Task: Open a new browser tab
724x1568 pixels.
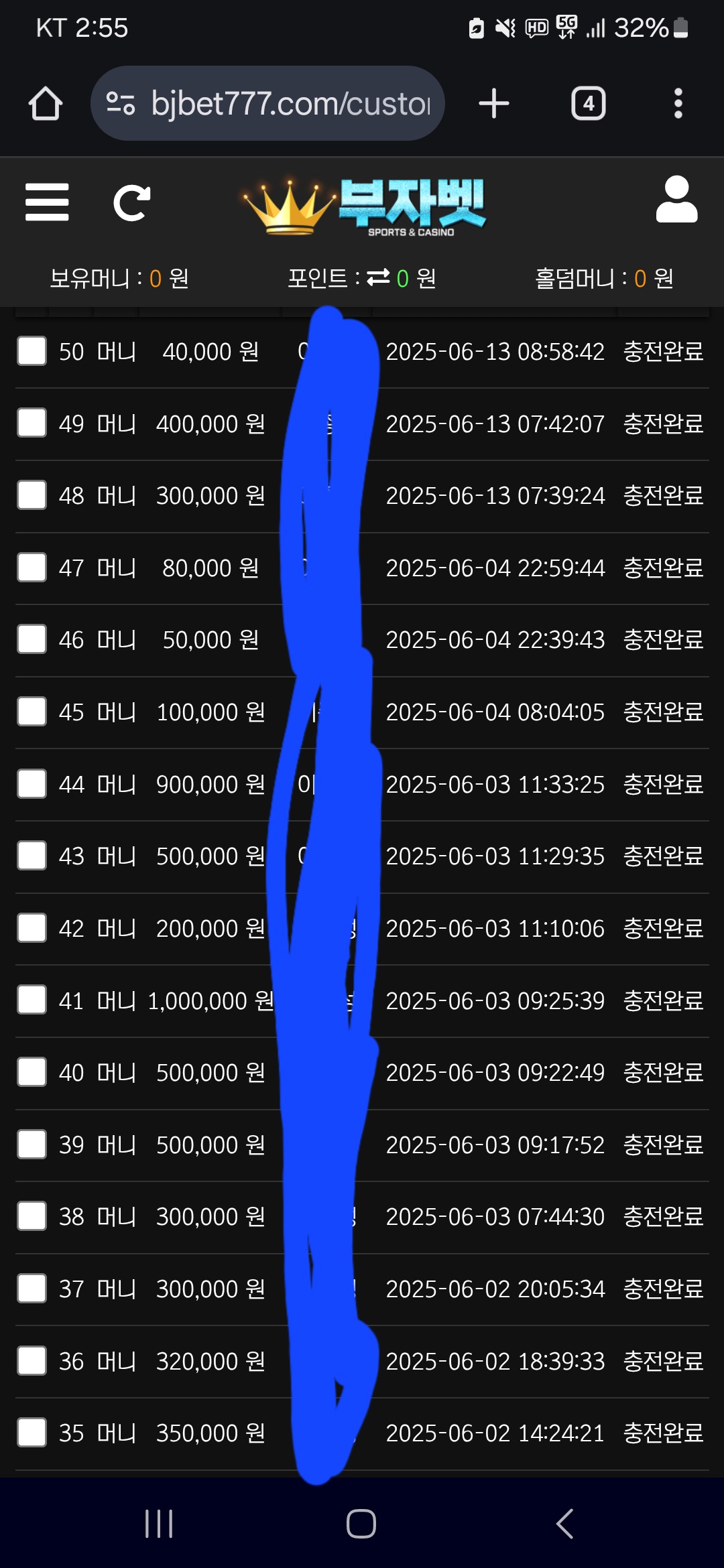Action: pos(494,104)
